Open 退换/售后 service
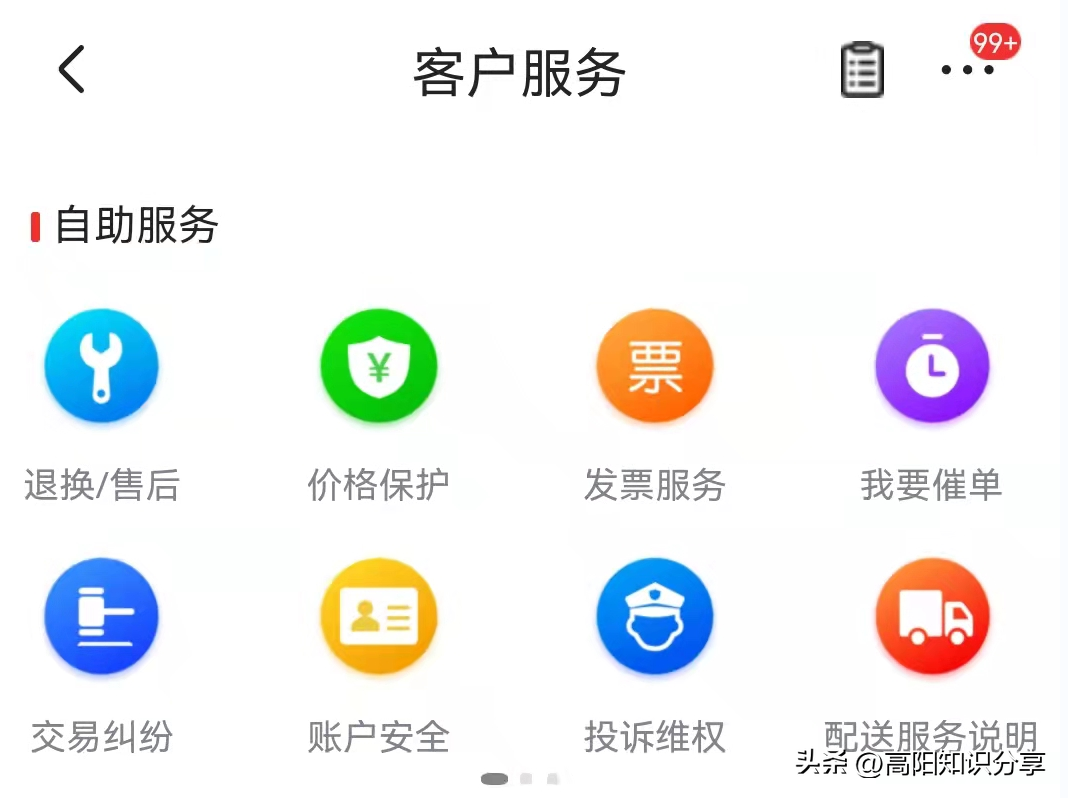This screenshot has height=798, width=1068. pos(101,366)
